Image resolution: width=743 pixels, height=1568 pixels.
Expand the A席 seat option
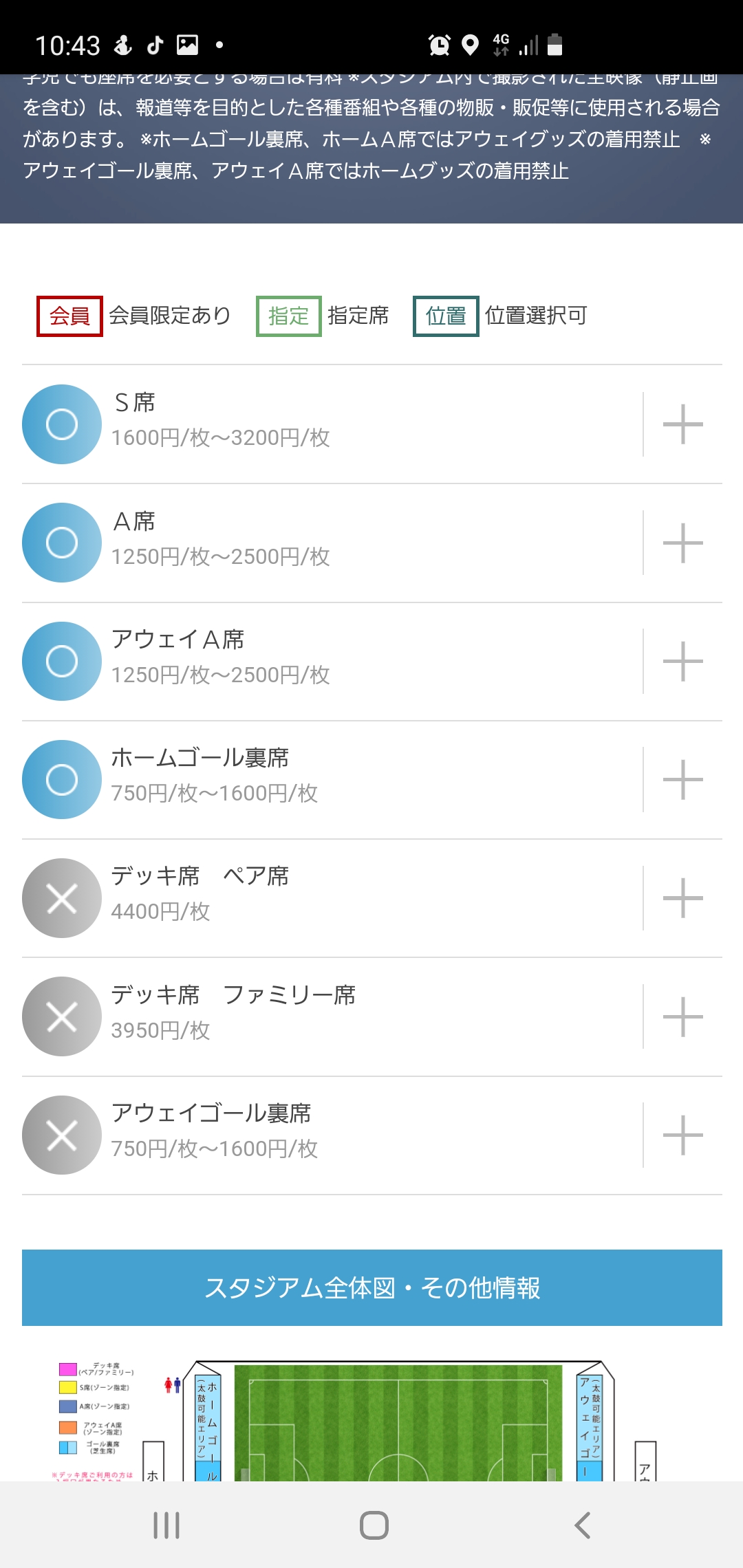coord(682,543)
